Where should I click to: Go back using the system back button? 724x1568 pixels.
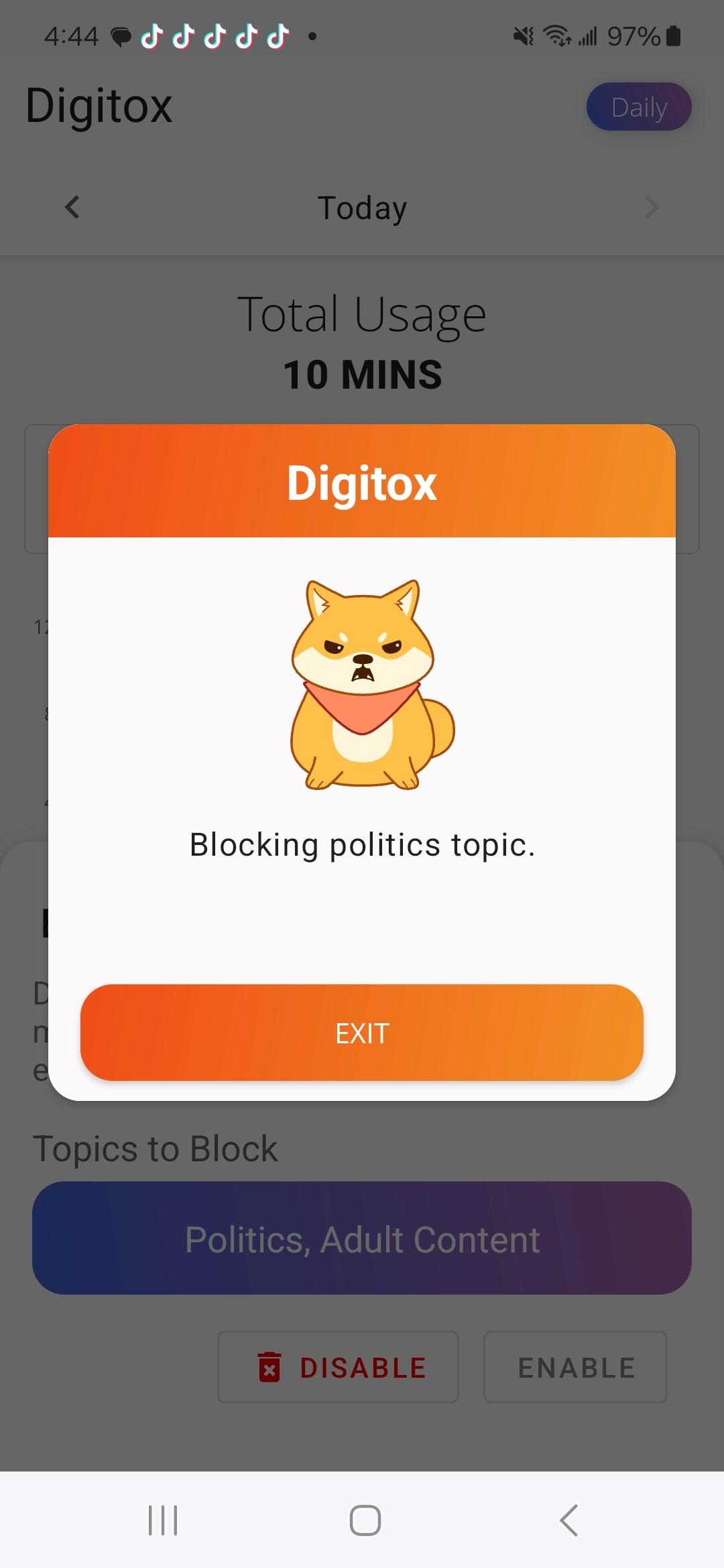coord(568,1520)
